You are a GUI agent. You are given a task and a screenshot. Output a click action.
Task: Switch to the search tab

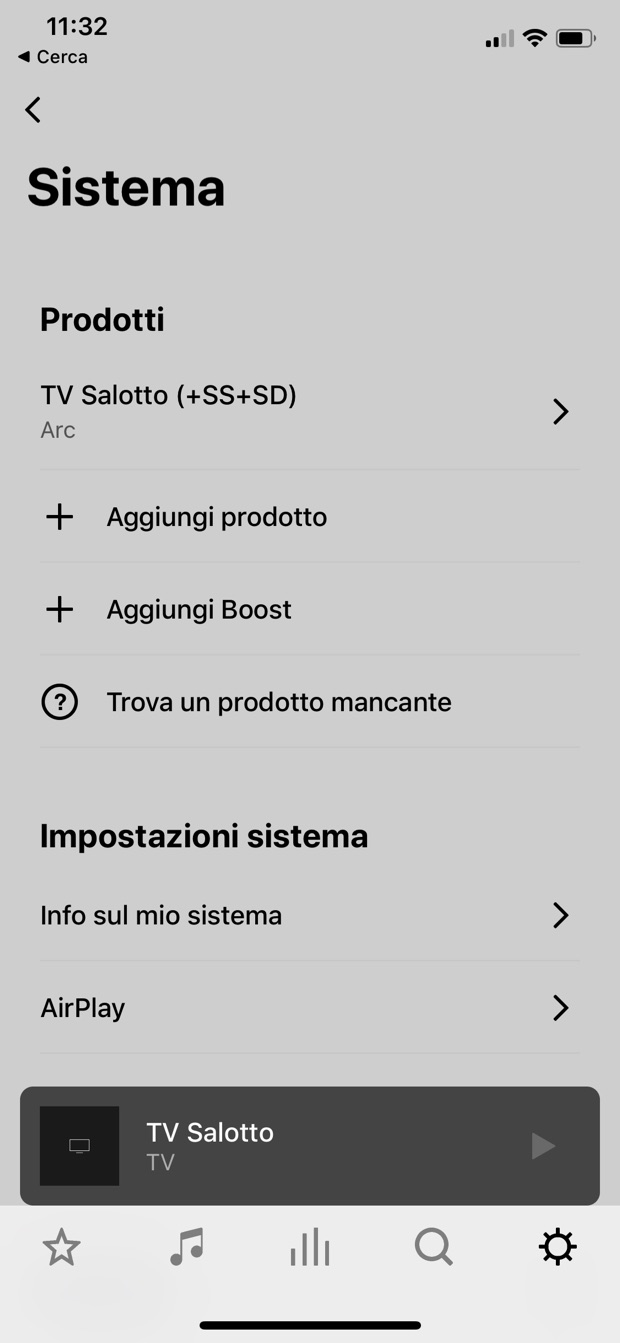pyautogui.click(x=434, y=1247)
